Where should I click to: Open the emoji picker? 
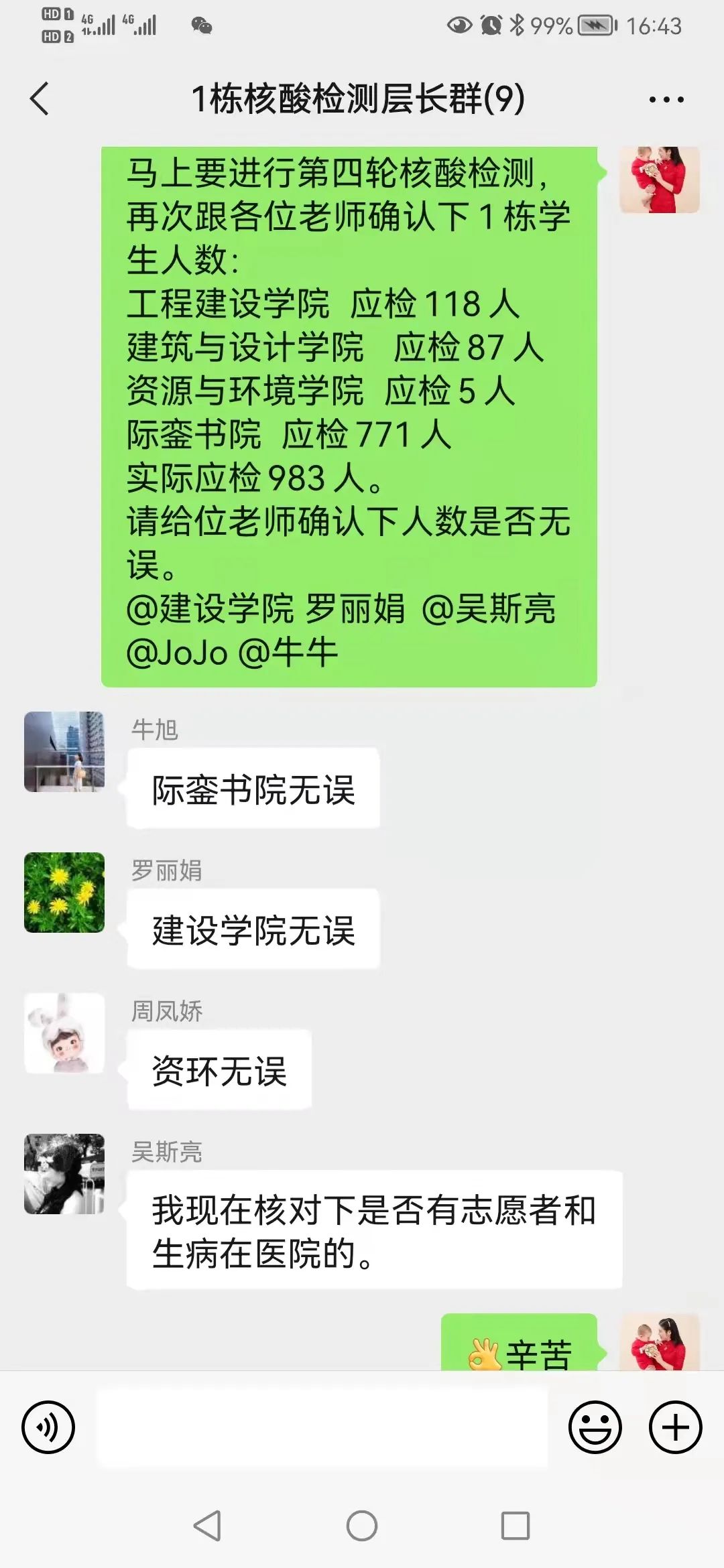click(595, 1427)
